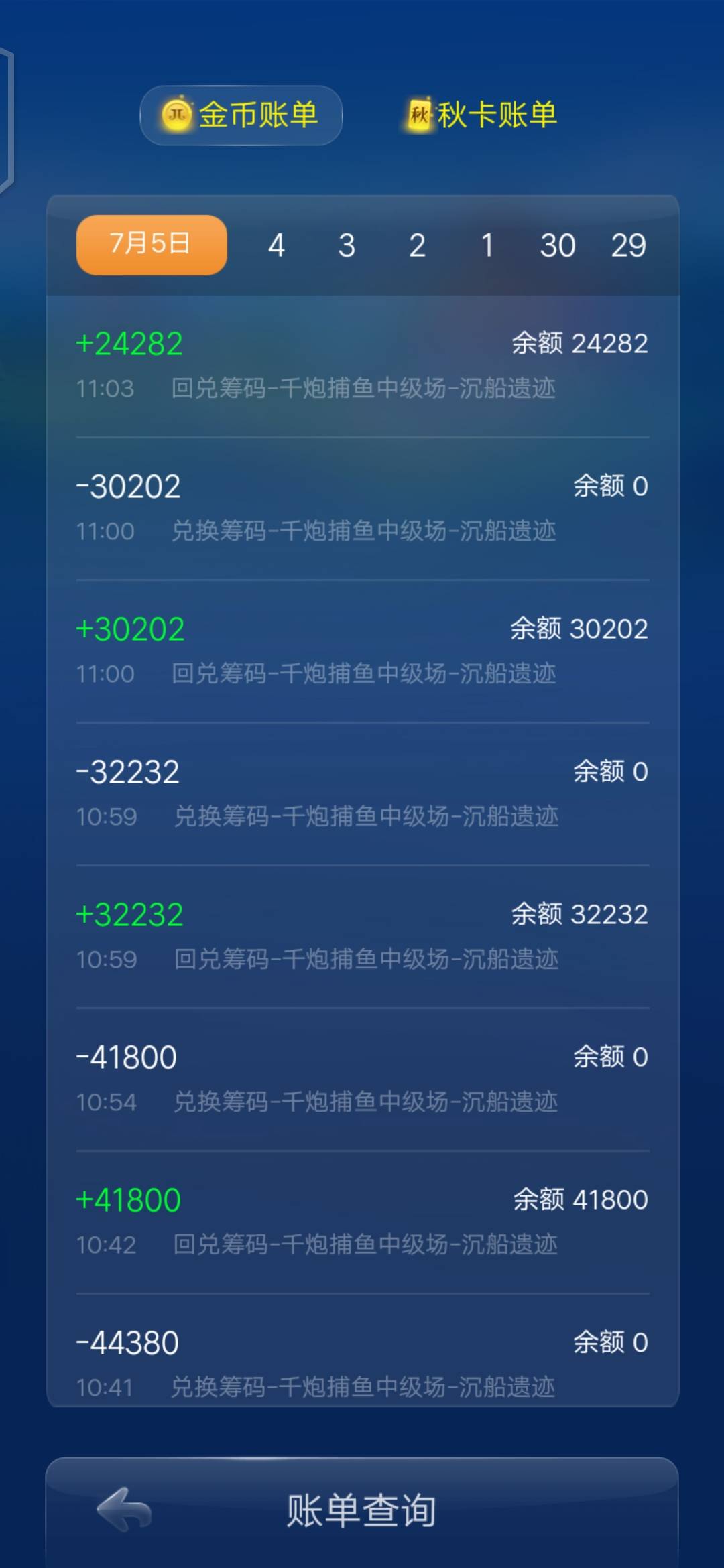Tap the -44380 transaction at 10:41
The height and width of the screenshot is (1568, 724).
(x=126, y=1342)
